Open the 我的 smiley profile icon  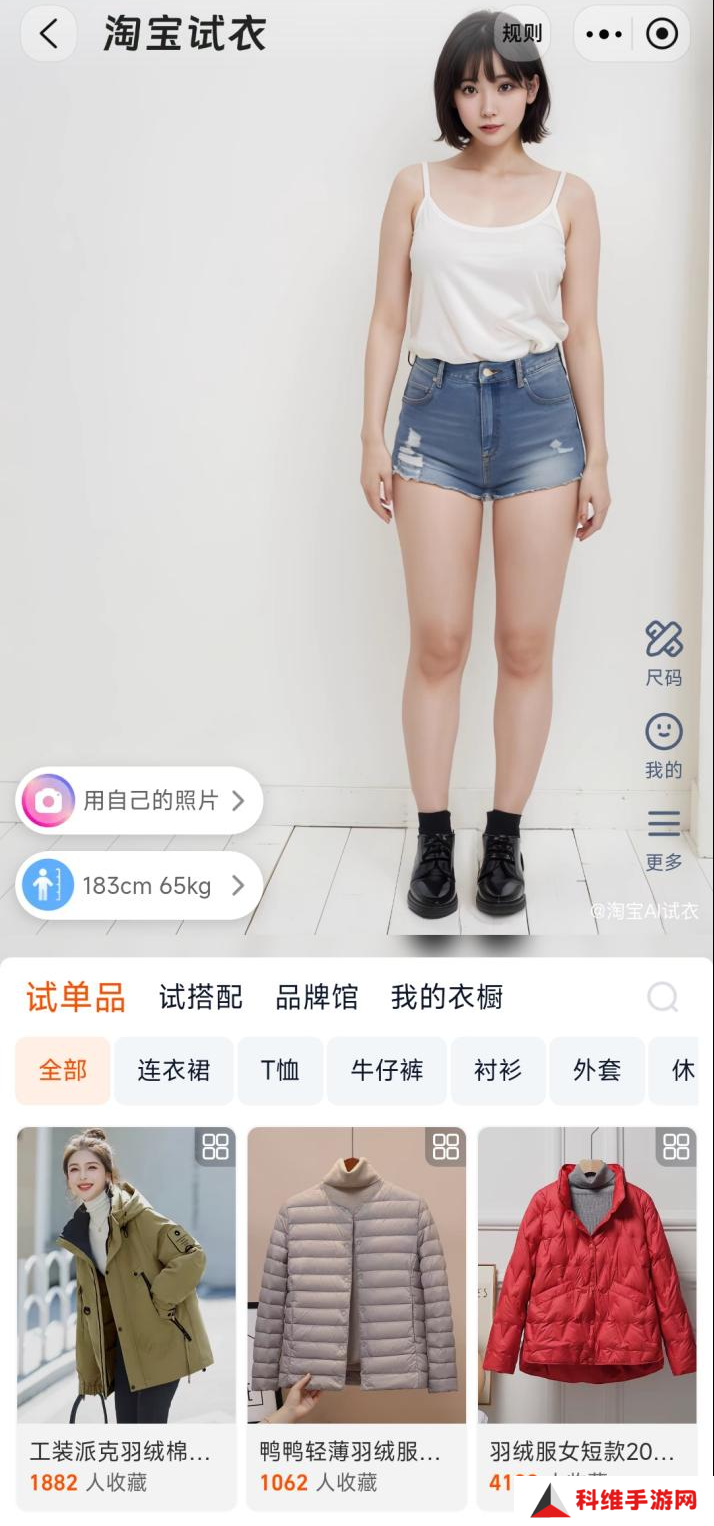tap(663, 746)
